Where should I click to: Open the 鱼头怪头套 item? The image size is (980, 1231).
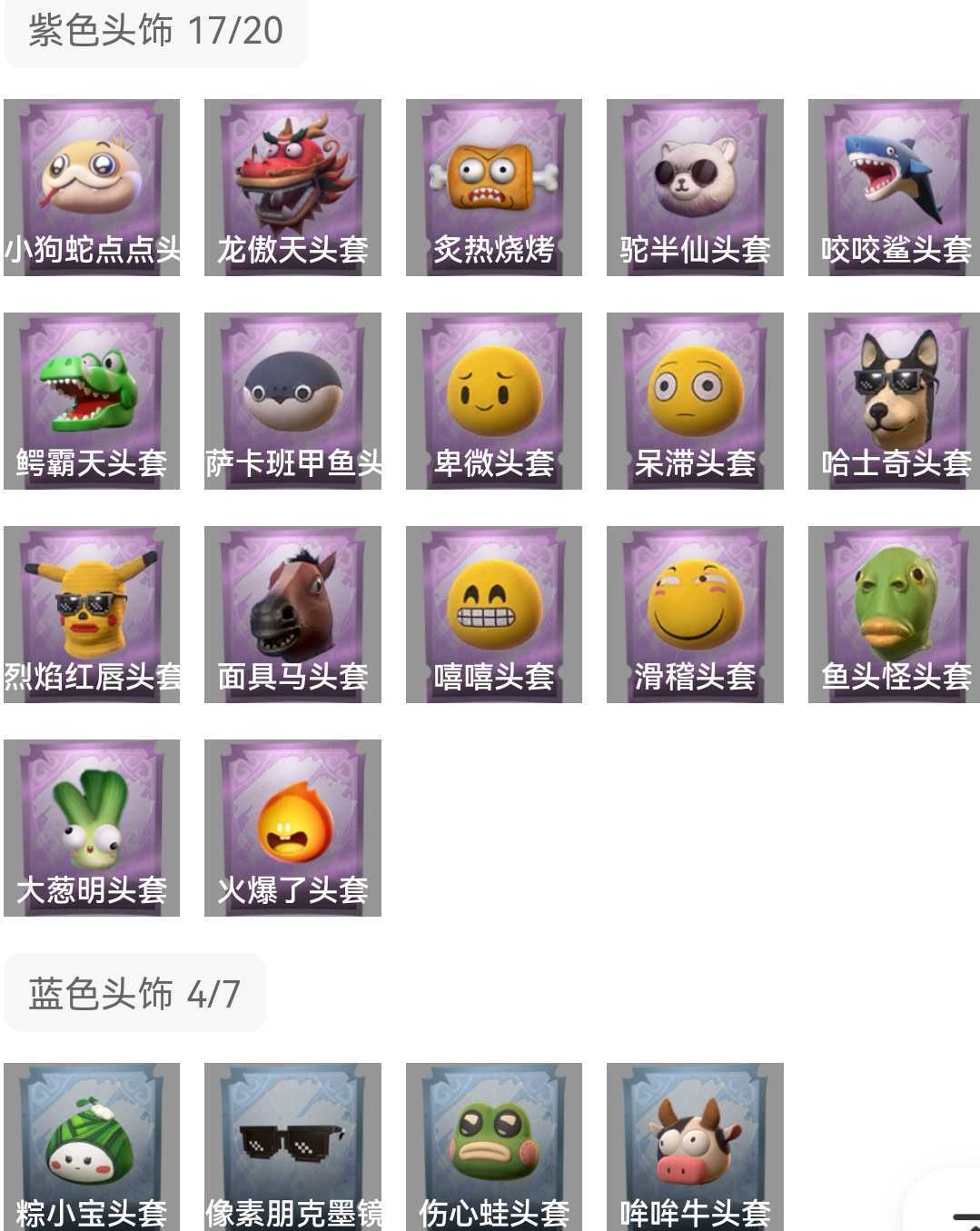point(894,614)
